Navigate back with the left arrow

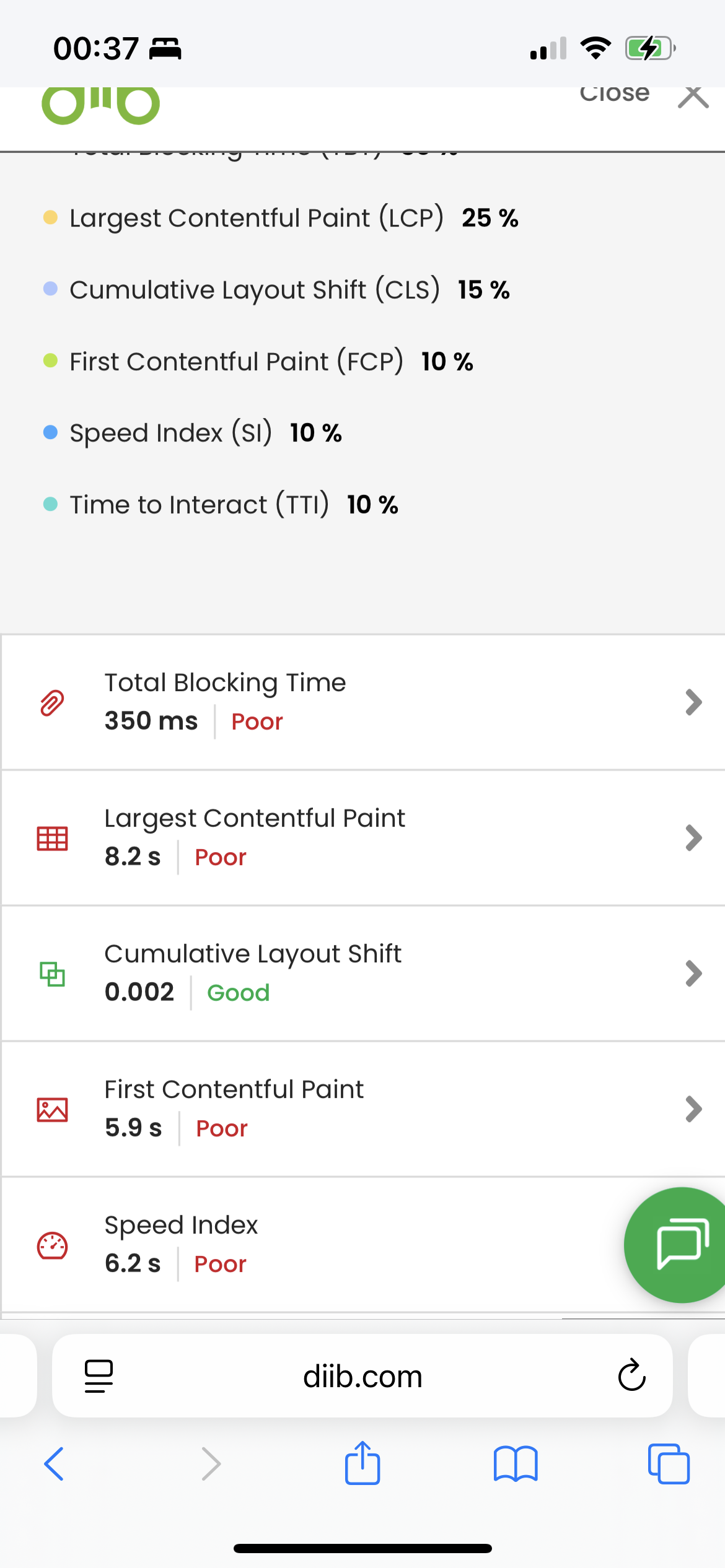click(x=54, y=1465)
